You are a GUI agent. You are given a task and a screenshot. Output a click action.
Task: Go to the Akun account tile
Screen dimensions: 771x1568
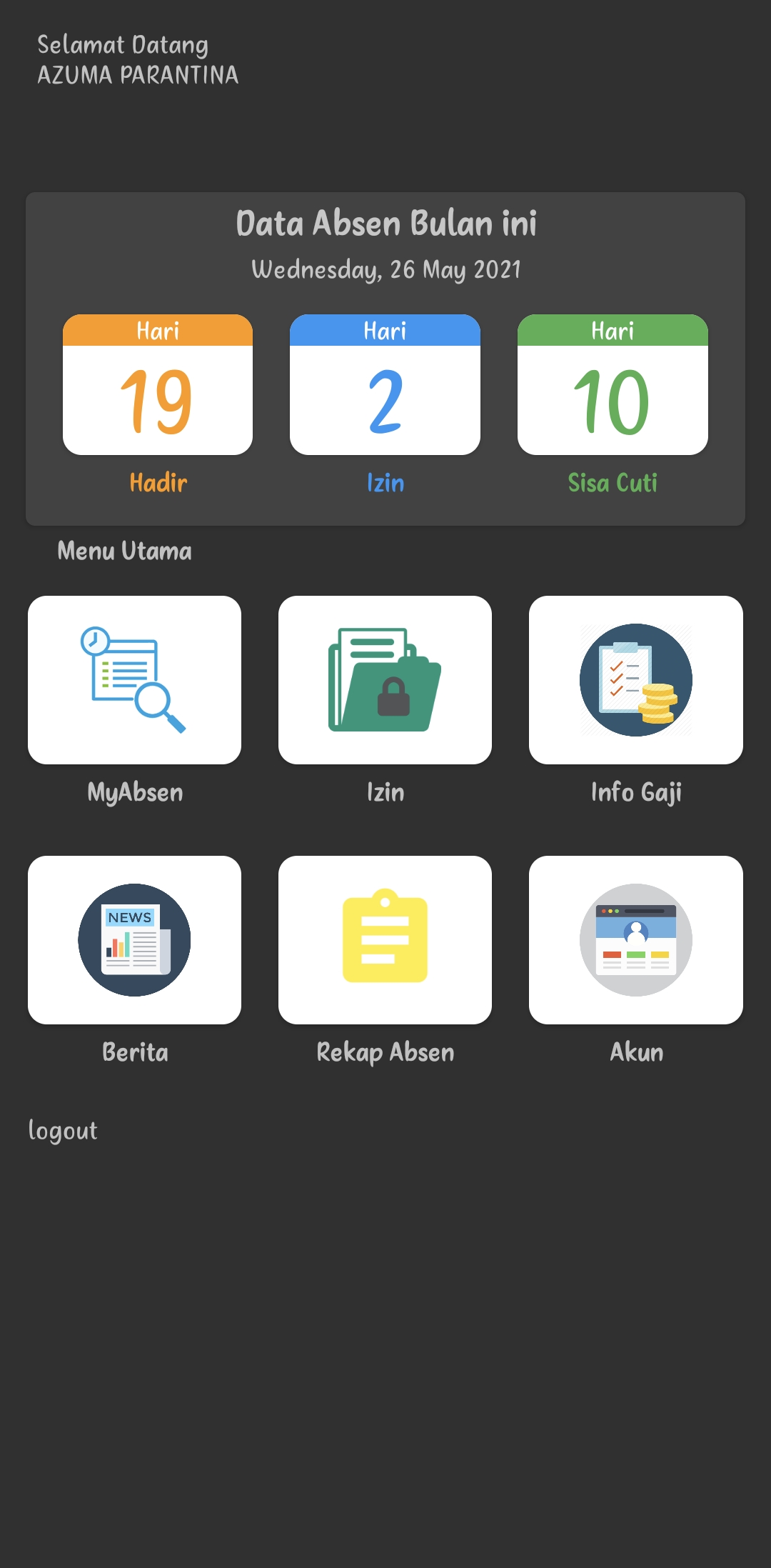pyautogui.click(x=635, y=940)
